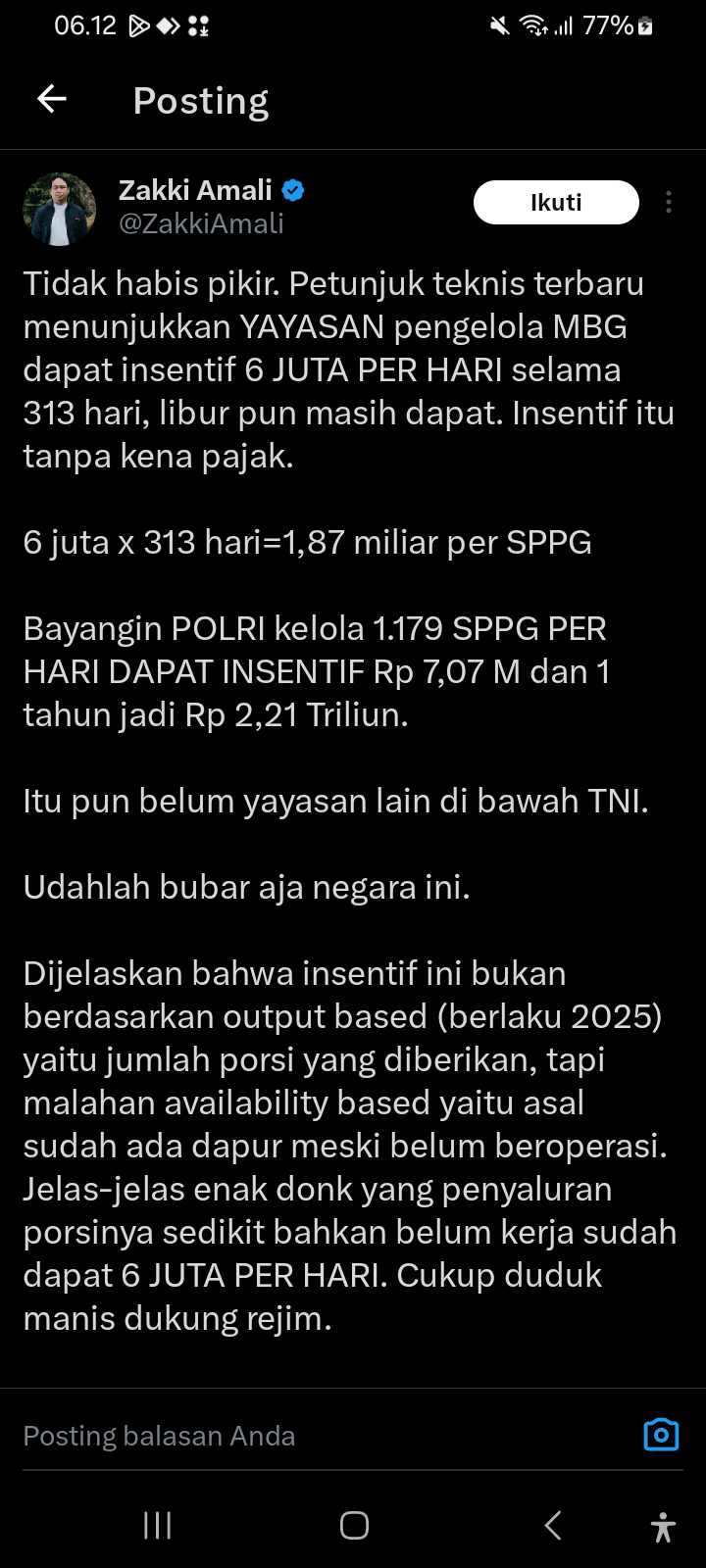The image size is (706, 1568).
Task: Go to the home screen
Action: point(354,1525)
